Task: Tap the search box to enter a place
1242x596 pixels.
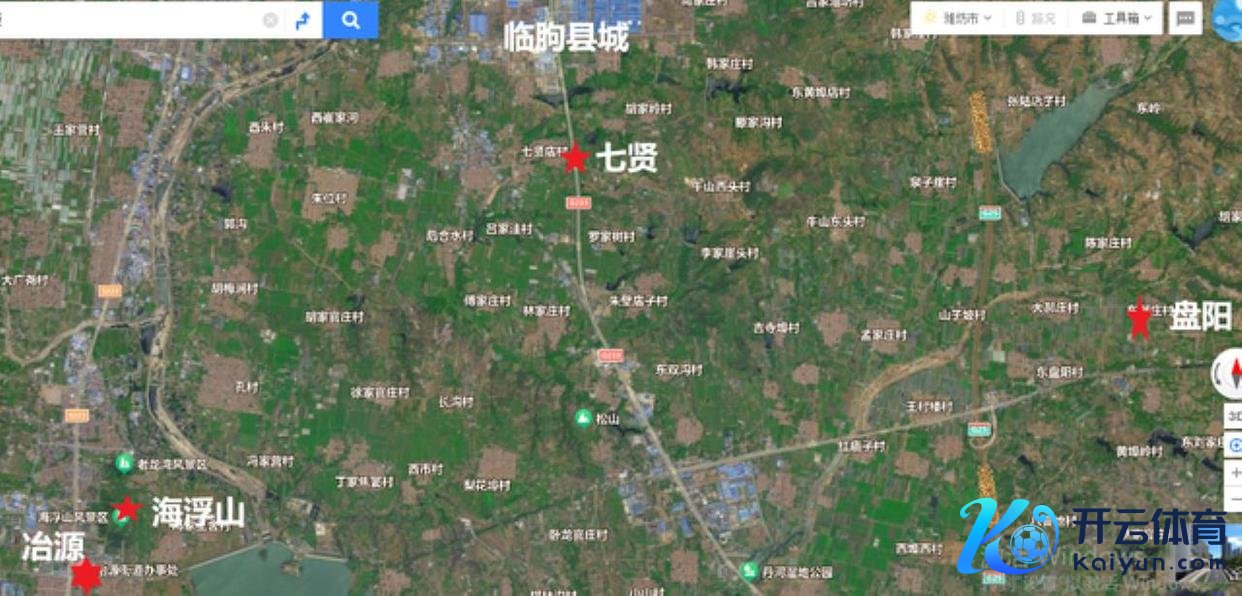Action: tap(130, 20)
